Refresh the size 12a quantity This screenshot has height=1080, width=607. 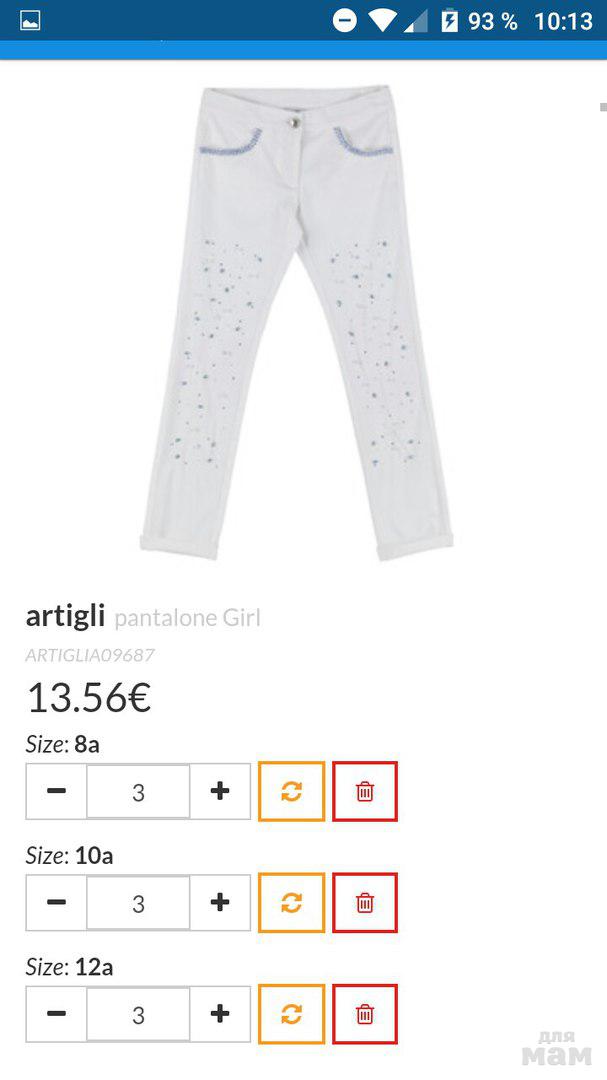291,1014
